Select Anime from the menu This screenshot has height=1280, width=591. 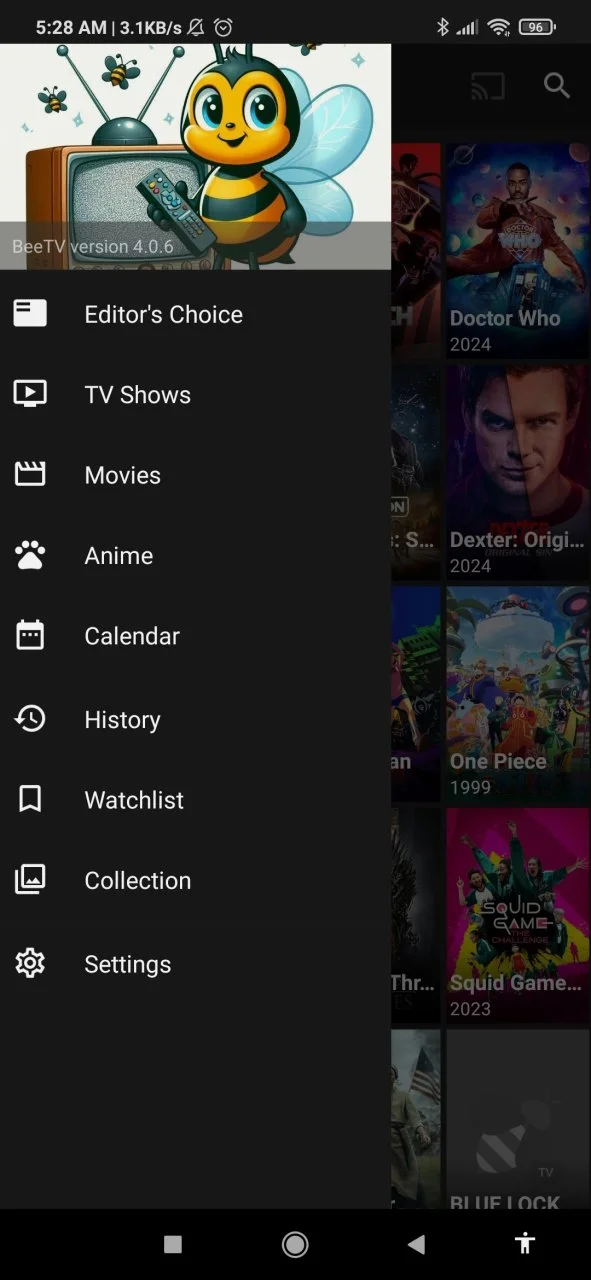pos(195,556)
